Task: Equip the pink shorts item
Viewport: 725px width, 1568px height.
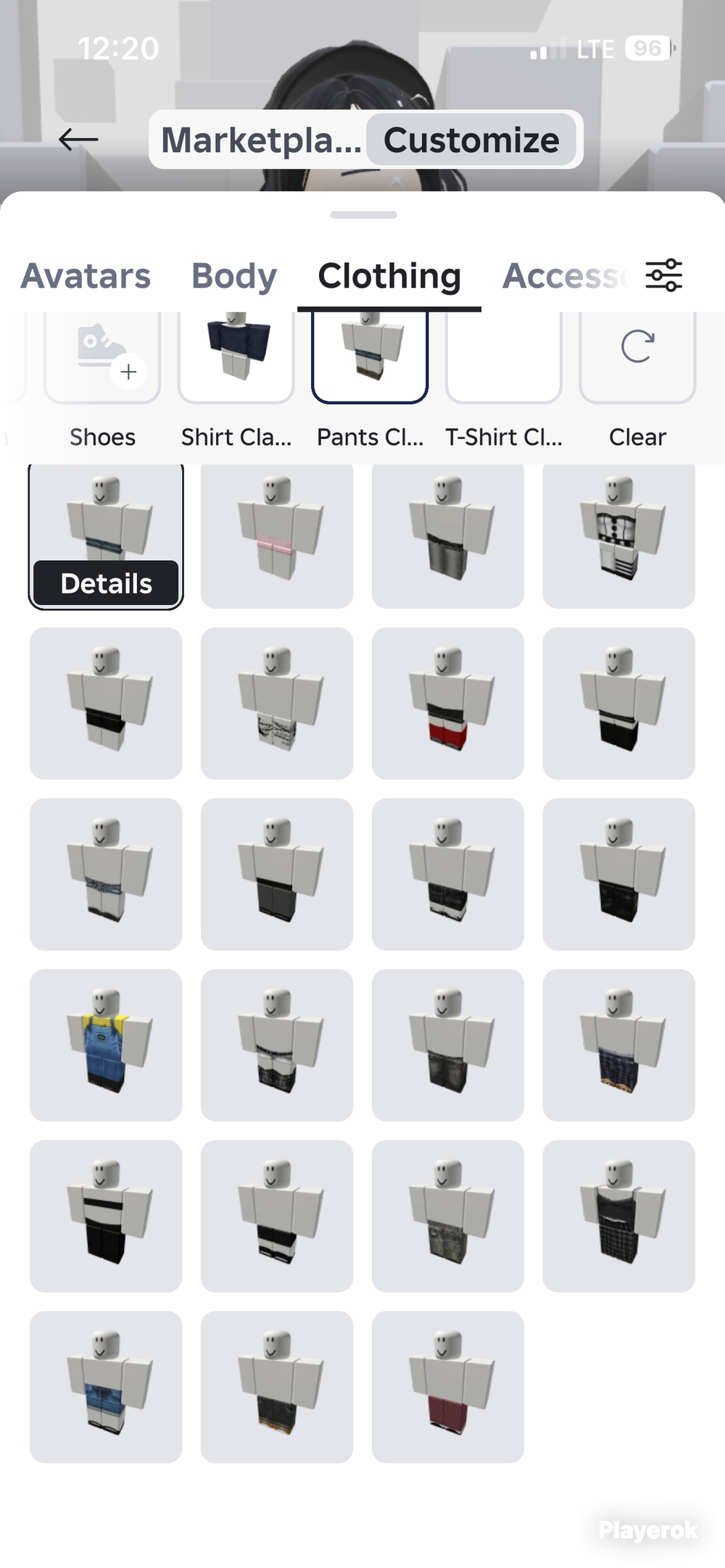Action: coord(277,535)
